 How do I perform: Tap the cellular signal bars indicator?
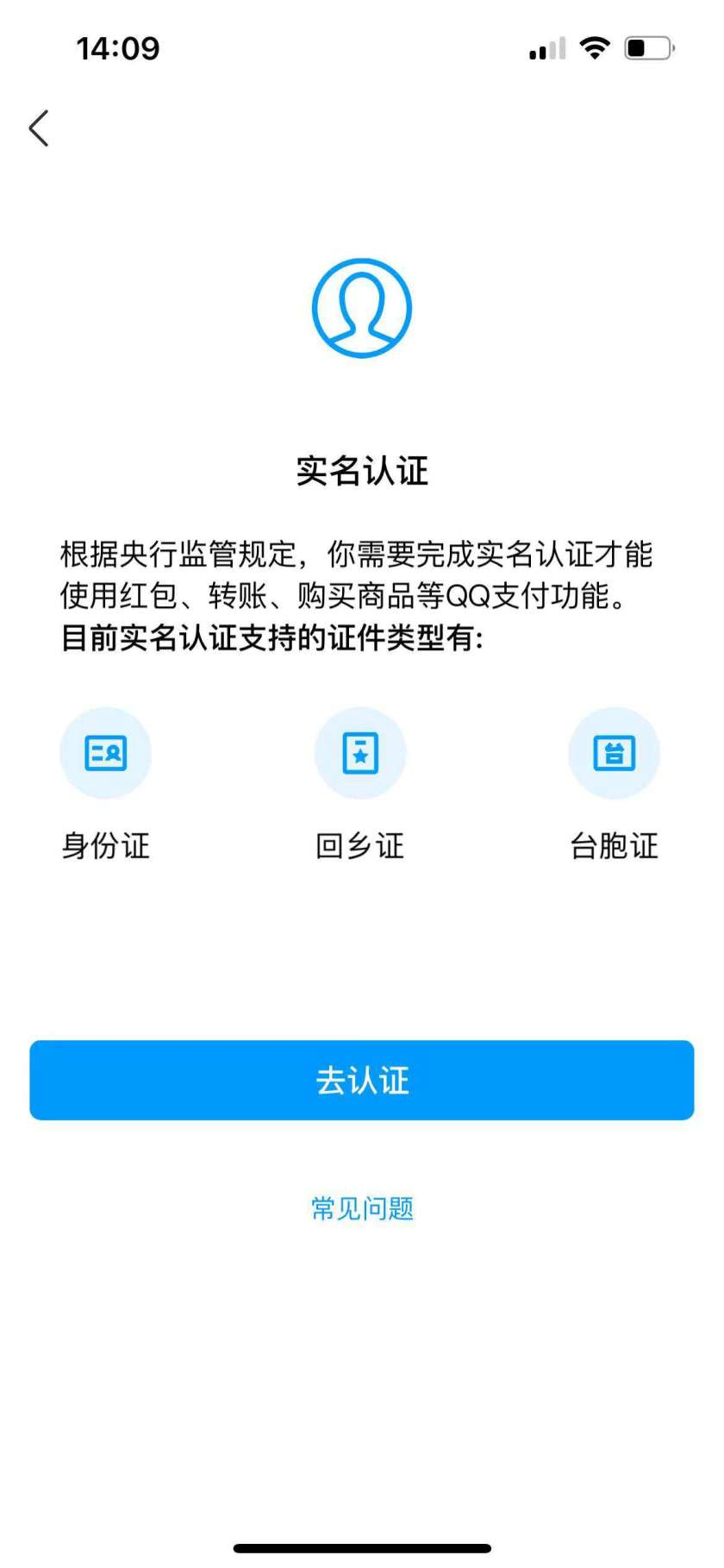[544, 49]
